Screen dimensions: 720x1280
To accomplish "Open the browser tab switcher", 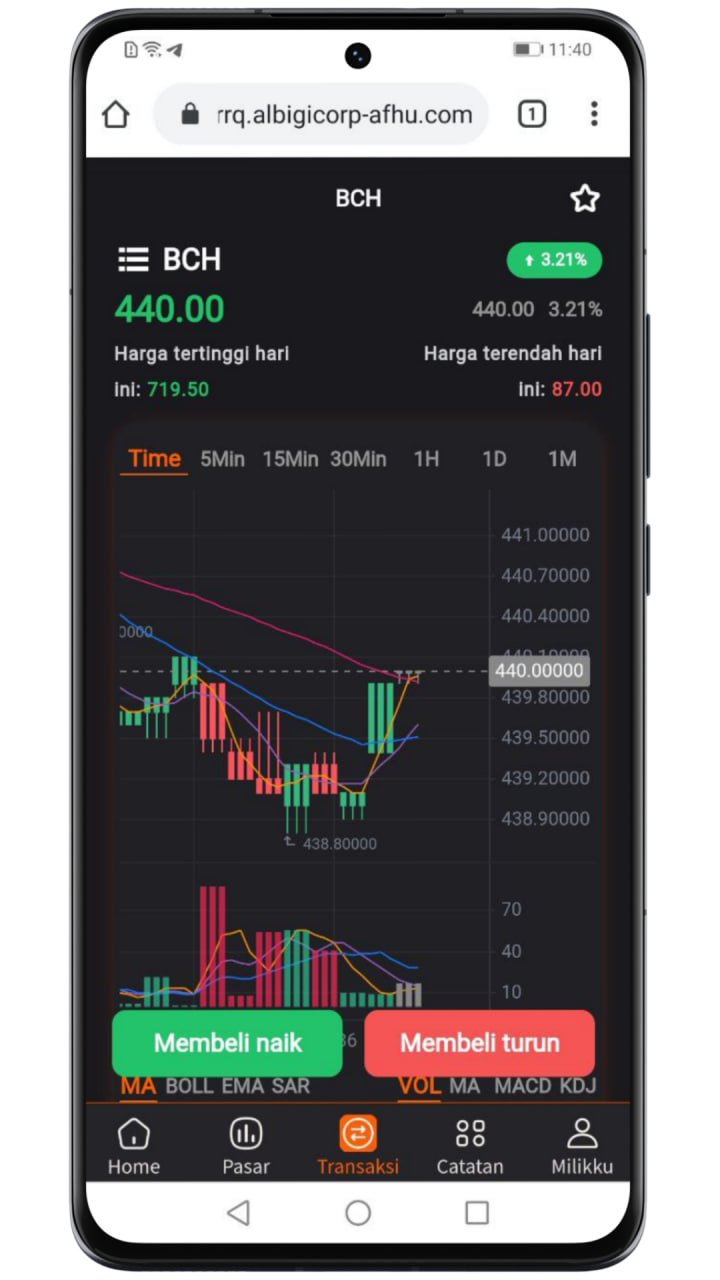I will coord(532,115).
